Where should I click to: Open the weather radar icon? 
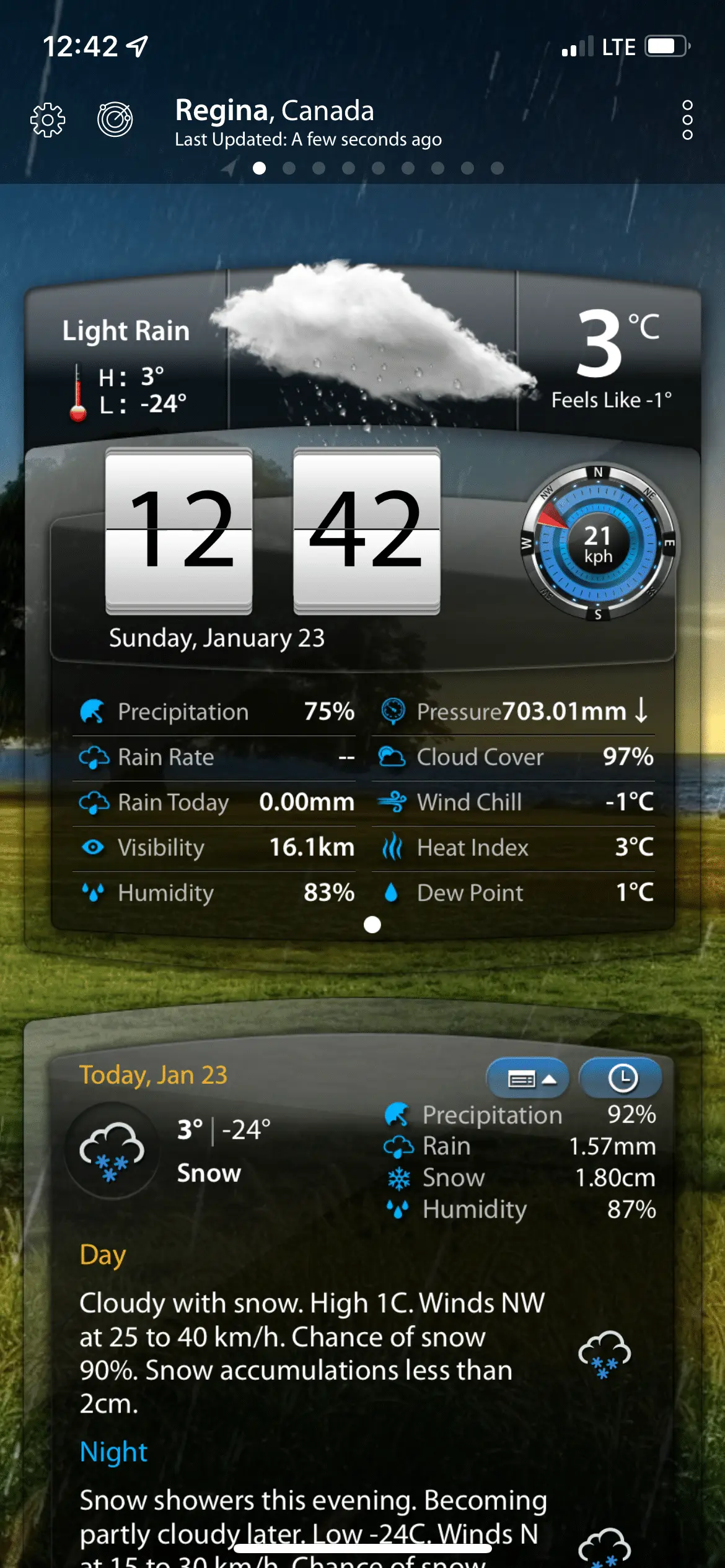(115, 119)
